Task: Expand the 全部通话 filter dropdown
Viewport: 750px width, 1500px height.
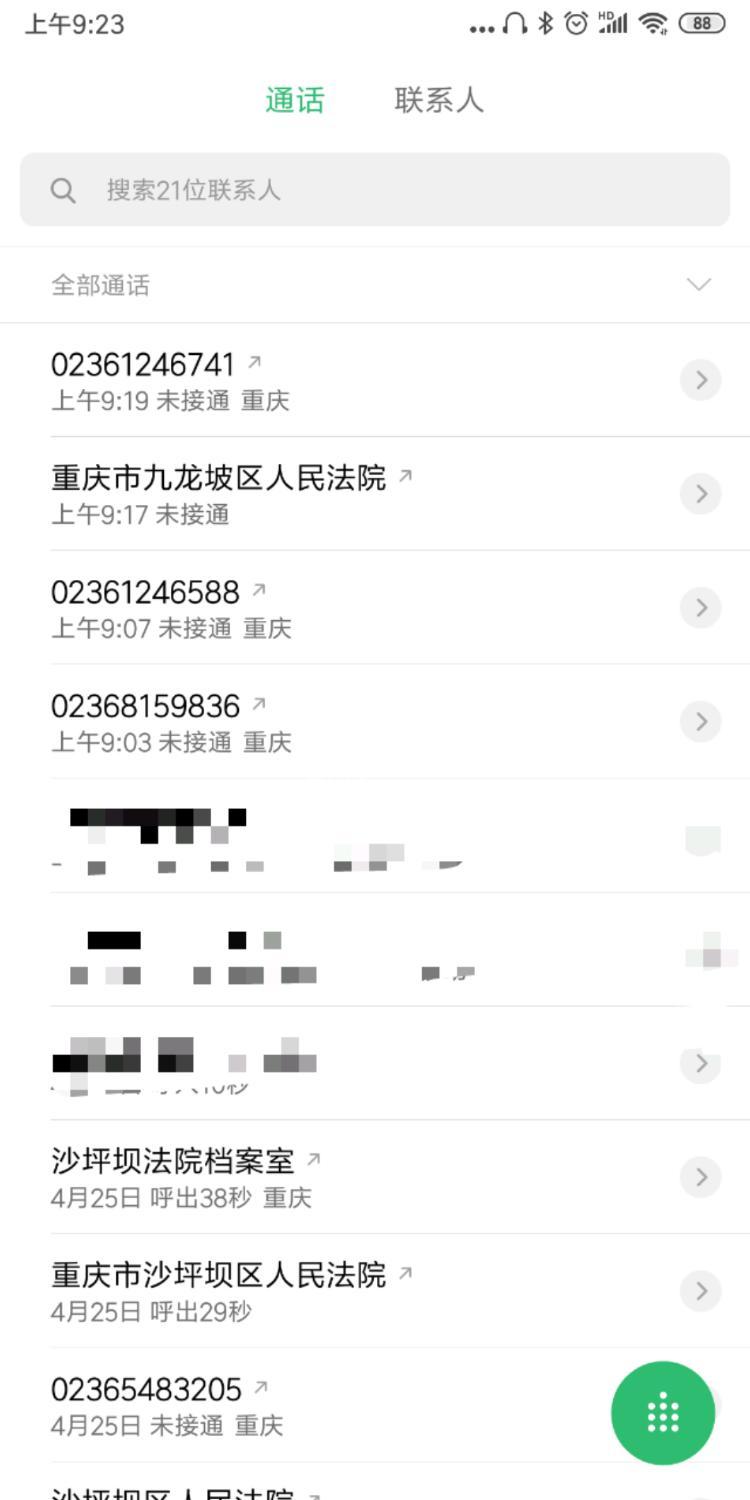Action: click(699, 285)
